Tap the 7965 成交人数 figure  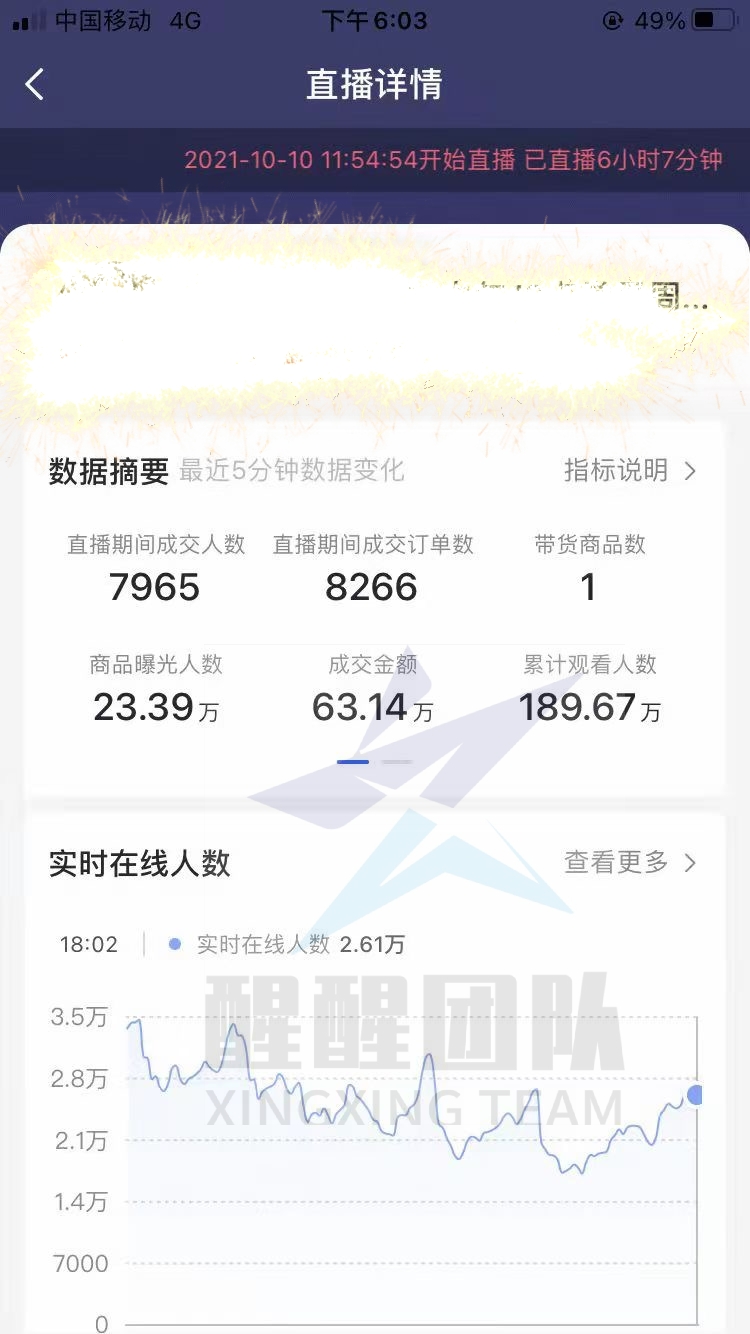coord(156,588)
